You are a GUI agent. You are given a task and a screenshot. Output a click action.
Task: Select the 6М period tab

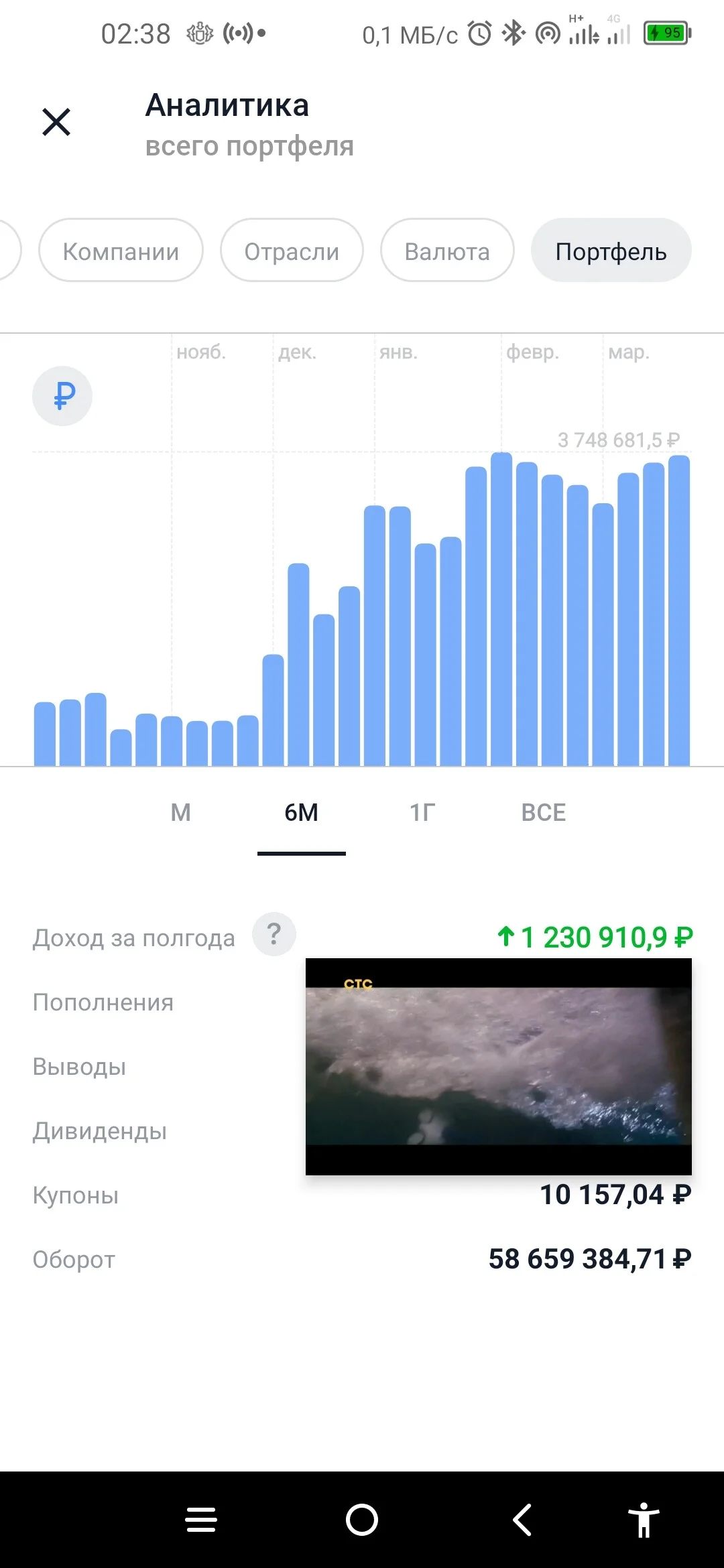point(302,813)
